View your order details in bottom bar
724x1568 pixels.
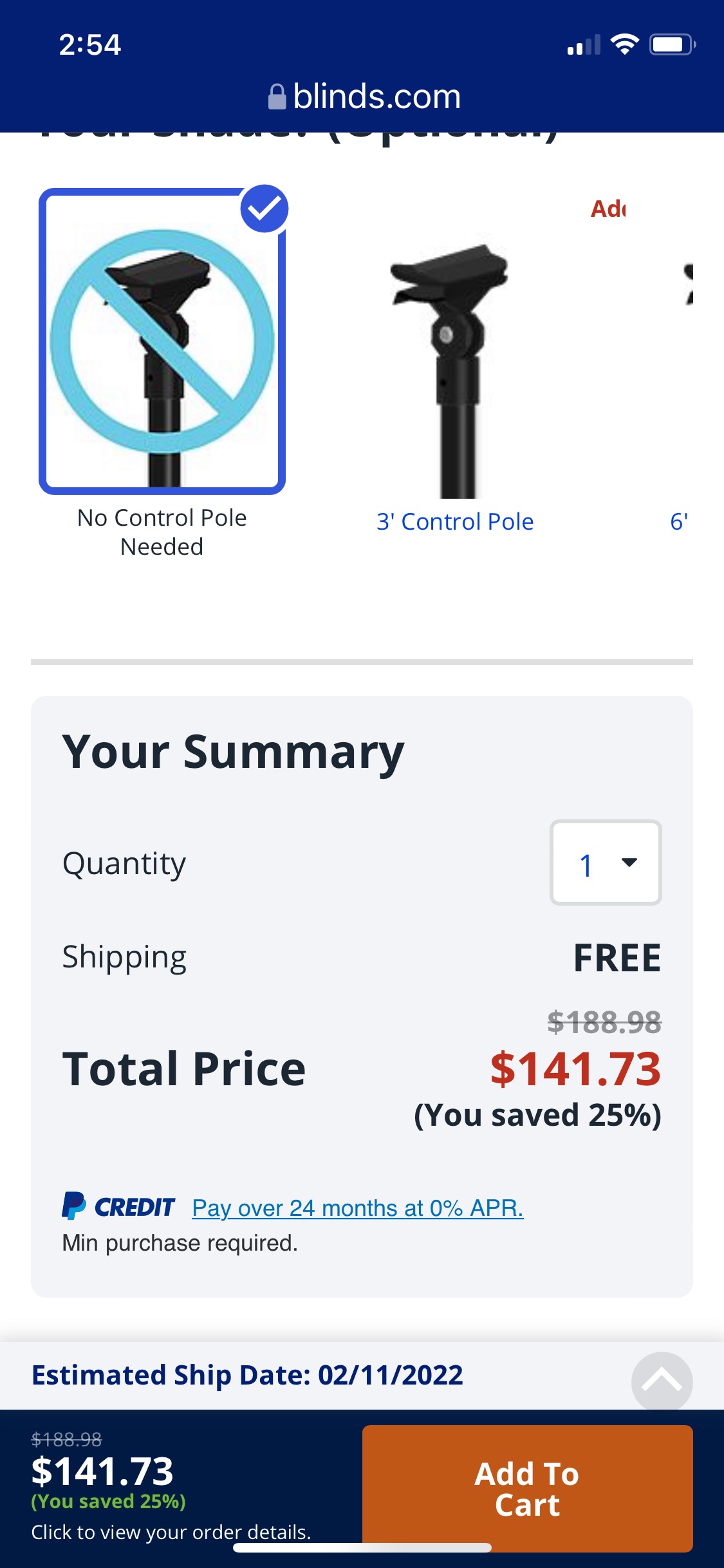tap(171, 1532)
